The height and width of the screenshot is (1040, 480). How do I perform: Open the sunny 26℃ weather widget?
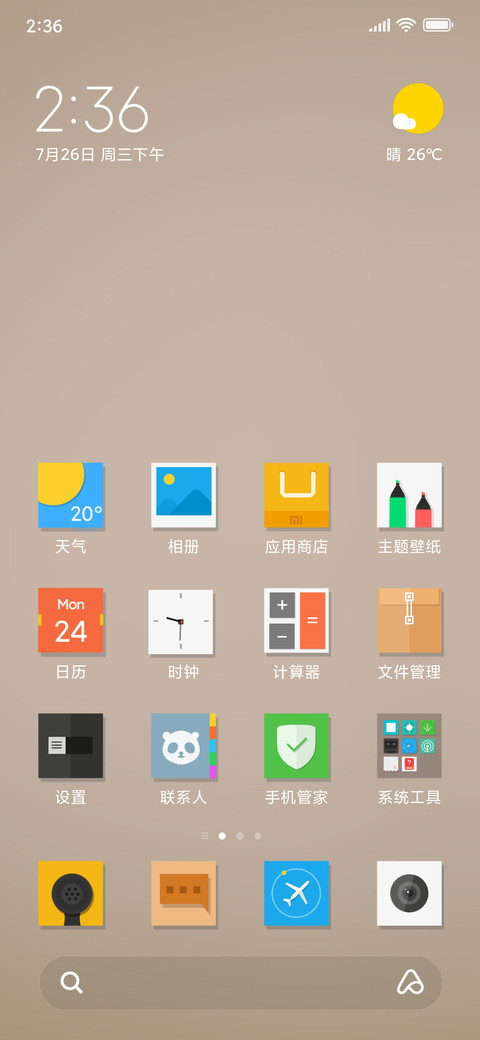[415, 123]
